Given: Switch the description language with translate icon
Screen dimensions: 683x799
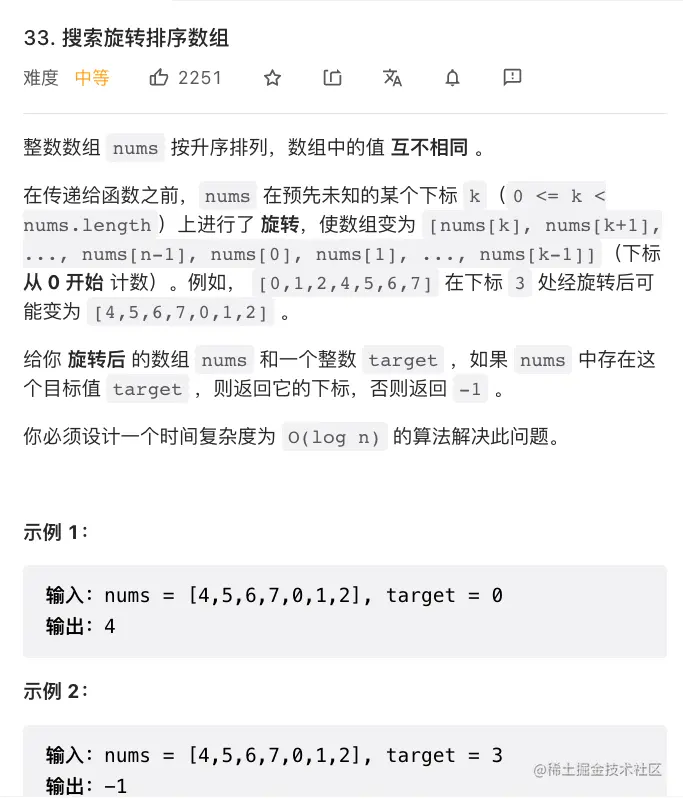Looking at the screenshot, I should coord(392,77).
